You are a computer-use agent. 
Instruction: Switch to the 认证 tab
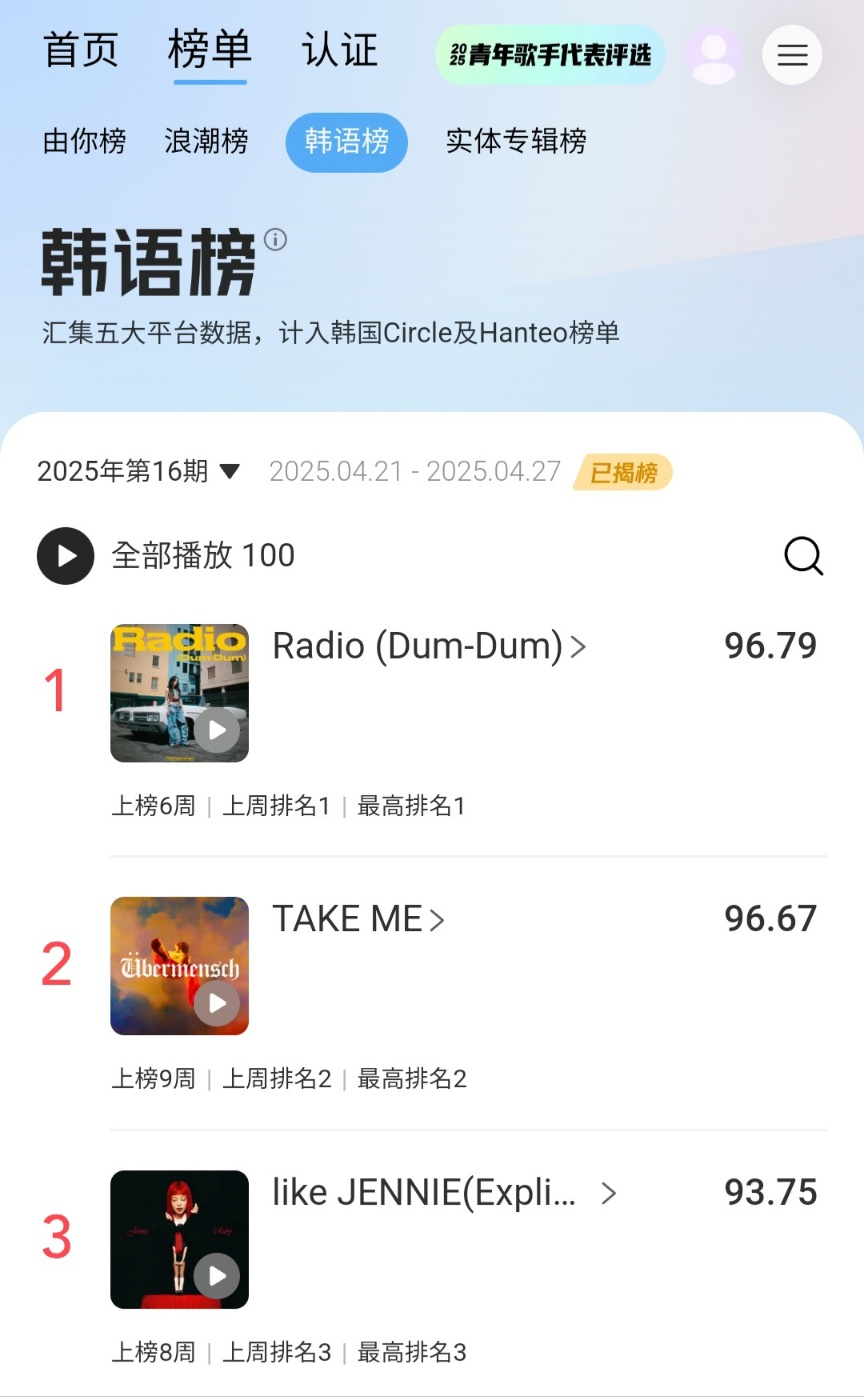pos(340,50)
